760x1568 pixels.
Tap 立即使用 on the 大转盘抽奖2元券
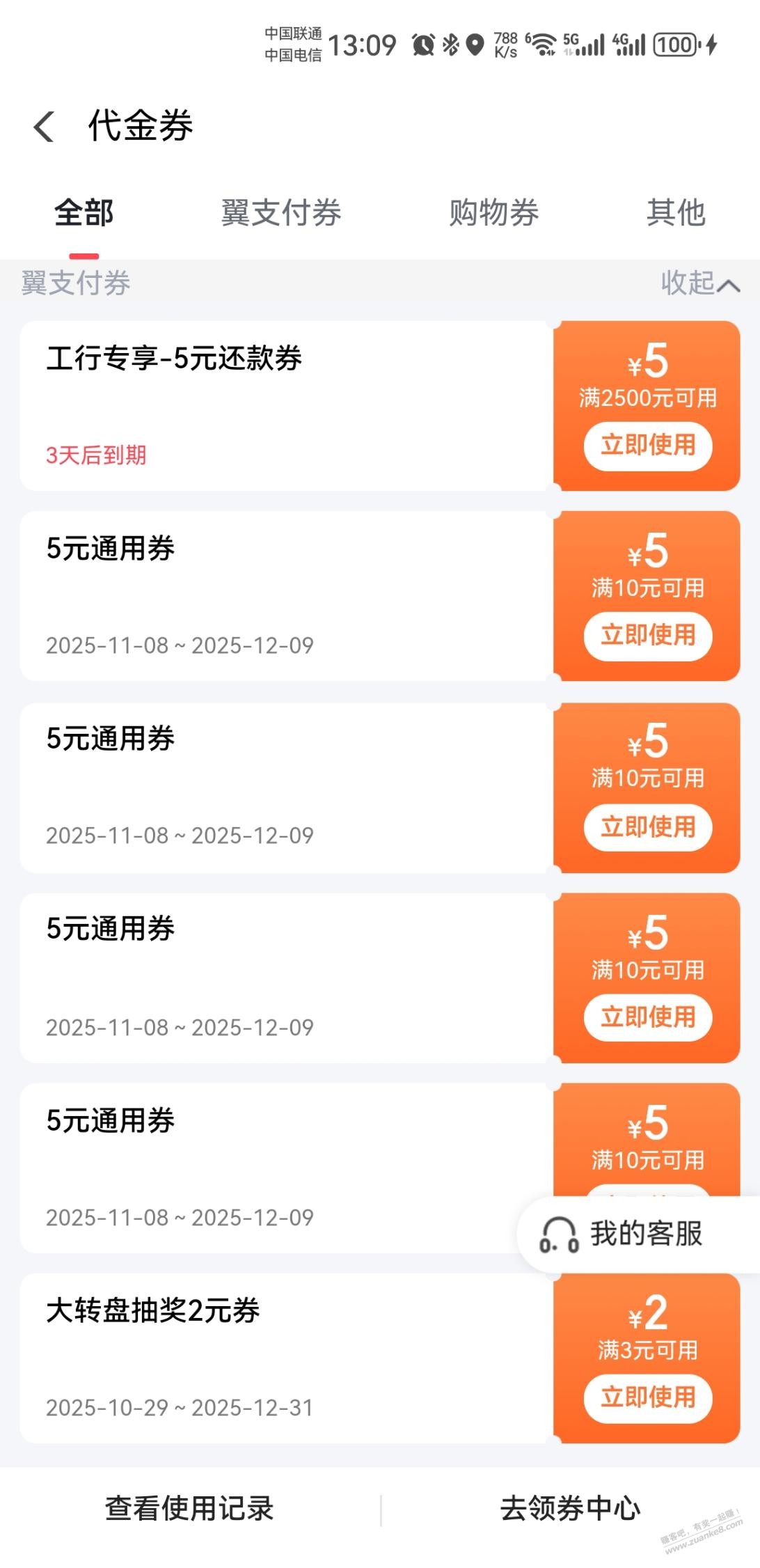pyautogui.click(x=647, y=1397)
